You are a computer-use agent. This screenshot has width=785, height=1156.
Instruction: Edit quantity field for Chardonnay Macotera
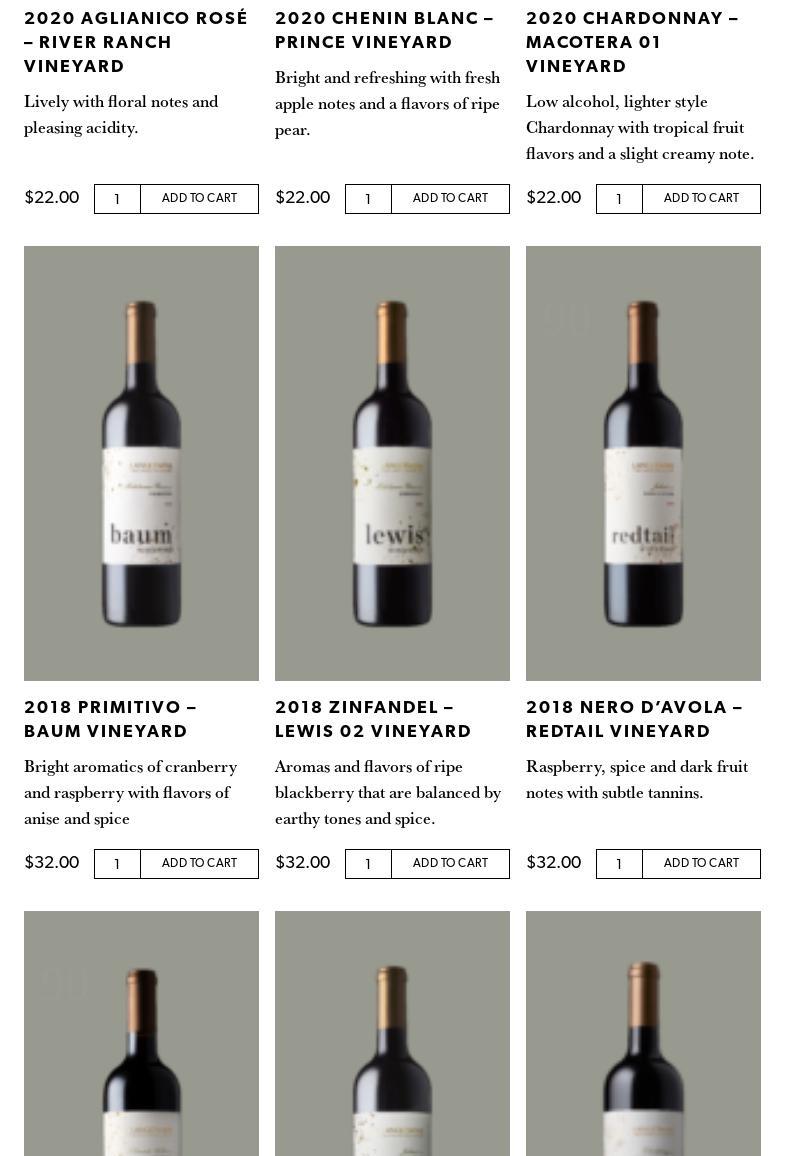click(x=619, y=199)
